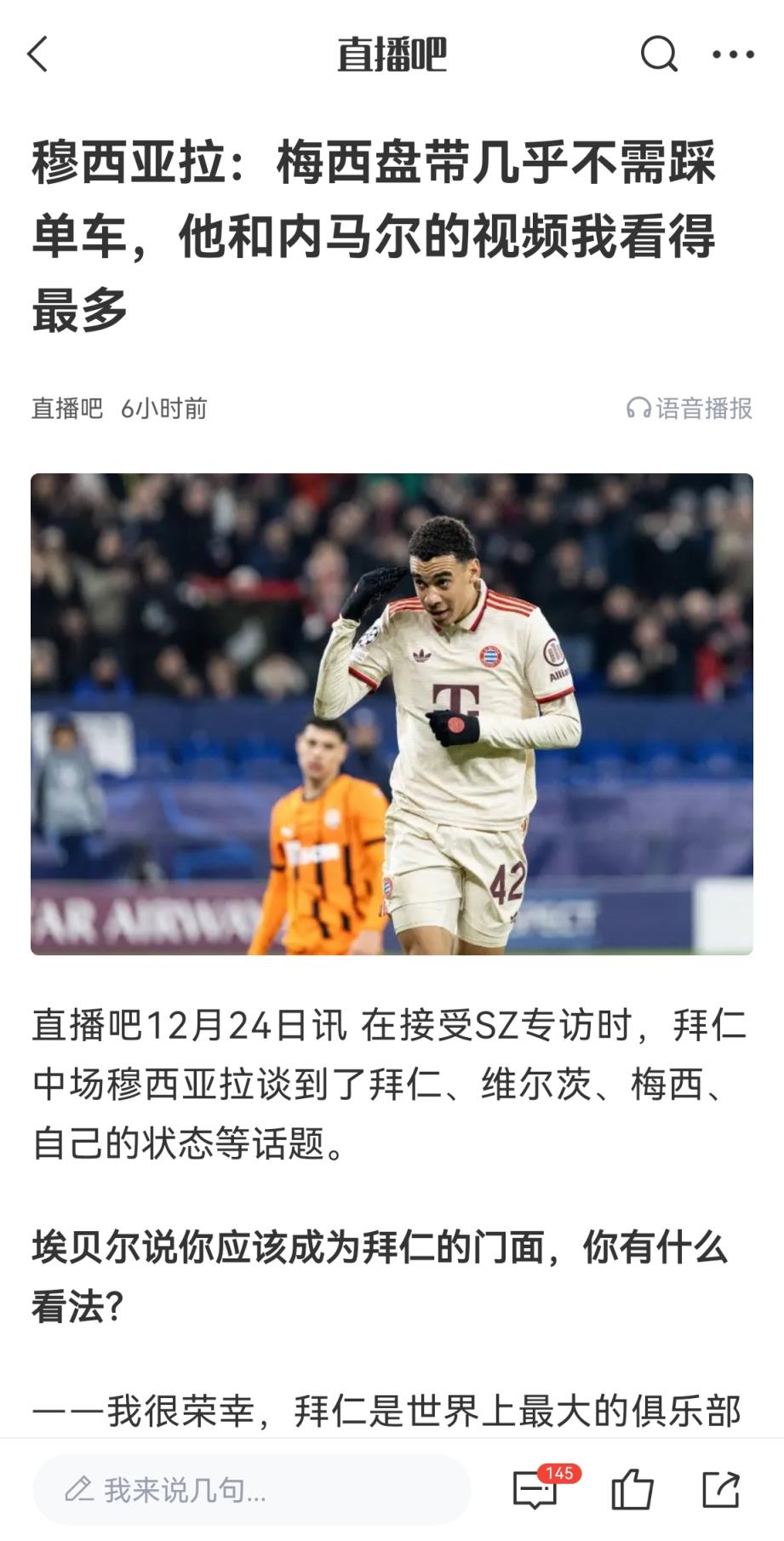Open the article's Musiala photo
This screenshot has height=1541, width=784.
(392, 713)
